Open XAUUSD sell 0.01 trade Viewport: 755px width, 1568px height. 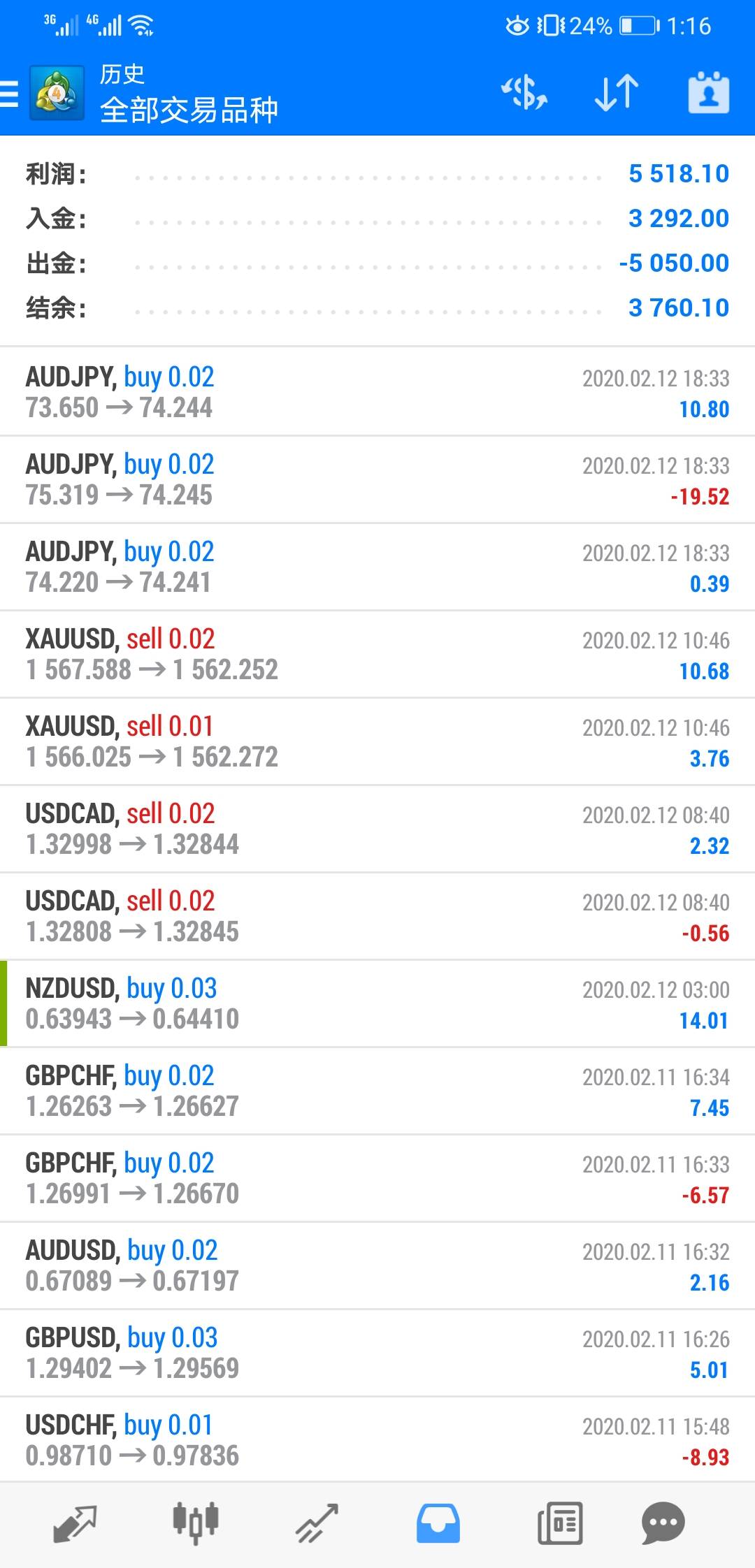[x=377, y=741]
